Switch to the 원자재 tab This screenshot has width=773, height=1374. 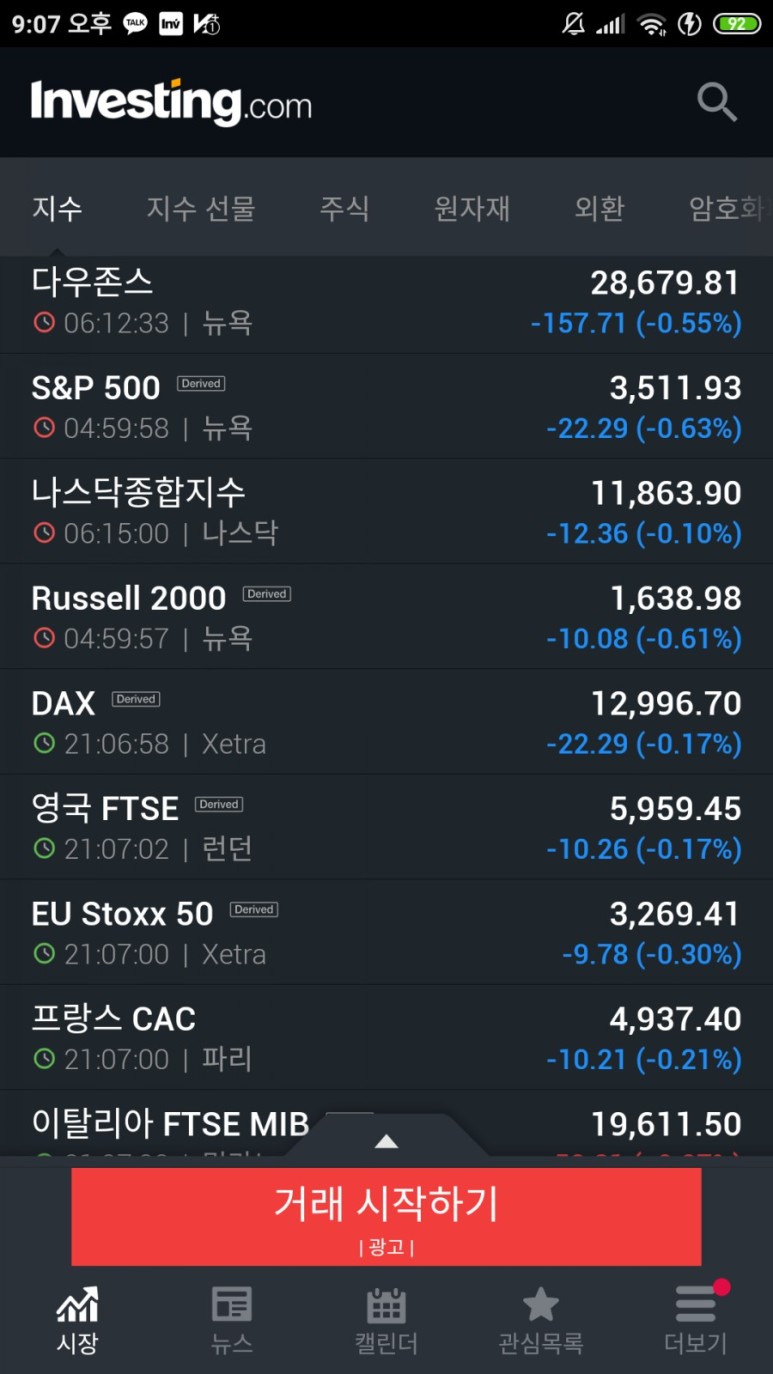click(x=472, y=208)
